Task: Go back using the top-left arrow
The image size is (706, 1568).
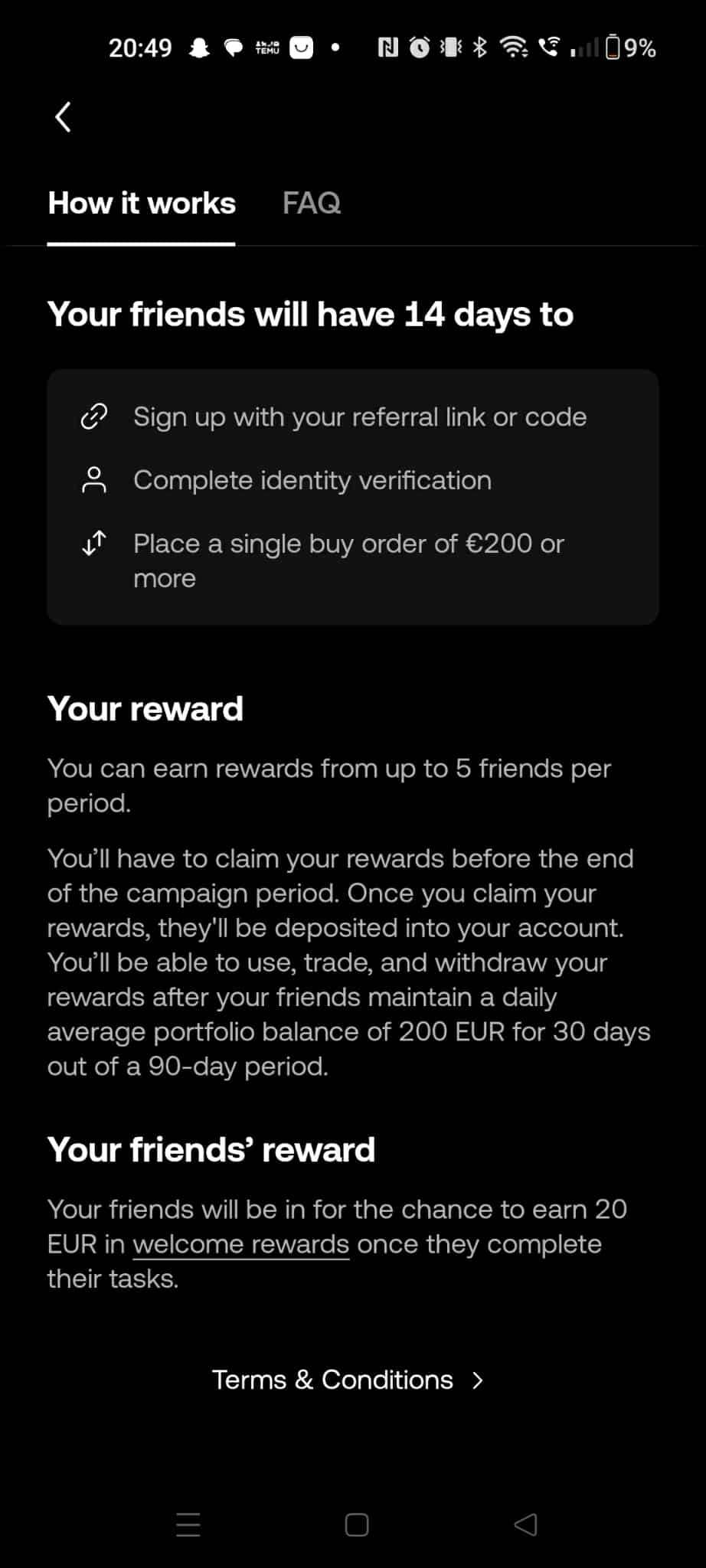Action: (64, 117)
